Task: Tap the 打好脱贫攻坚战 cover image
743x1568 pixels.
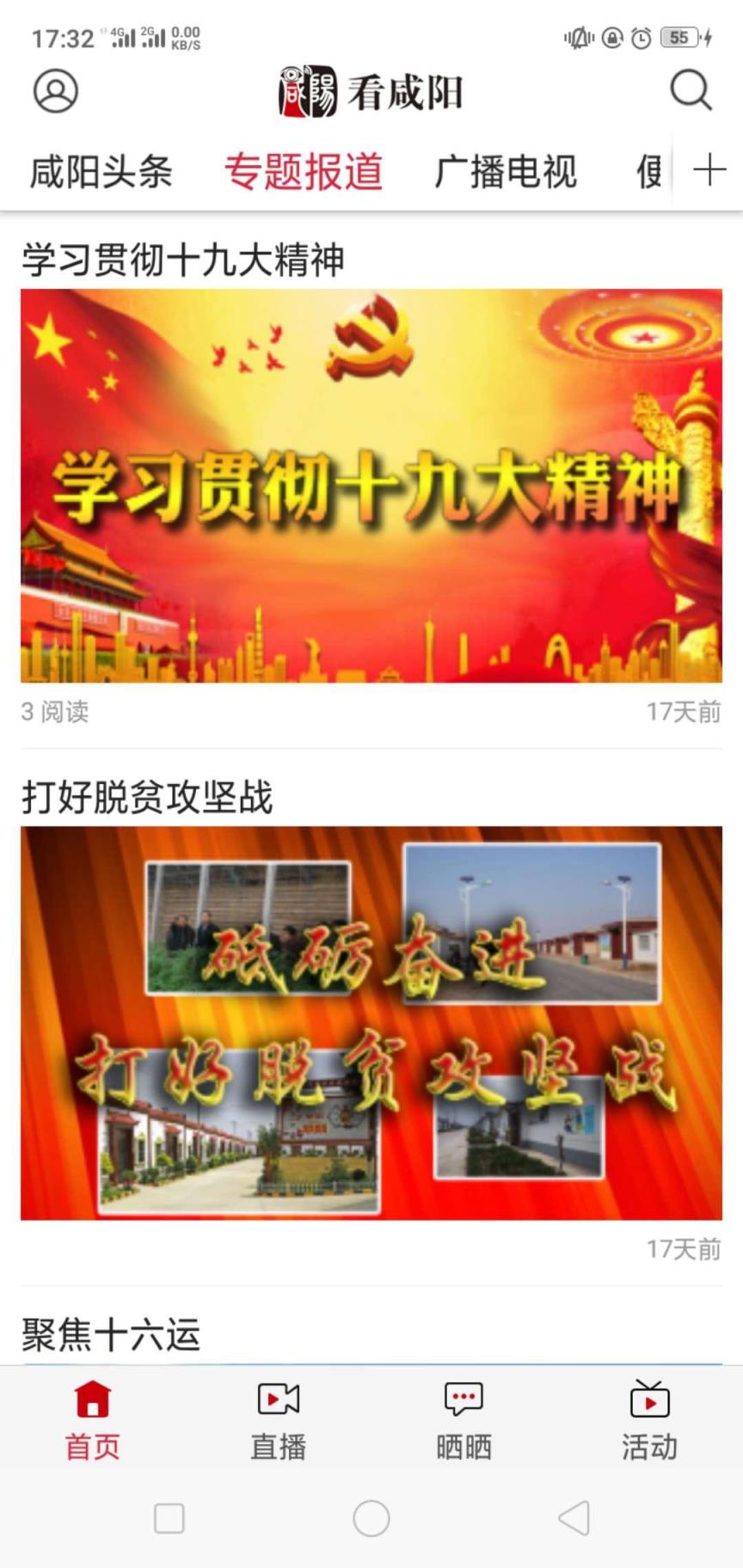Action: click(x=371, y=1021)
